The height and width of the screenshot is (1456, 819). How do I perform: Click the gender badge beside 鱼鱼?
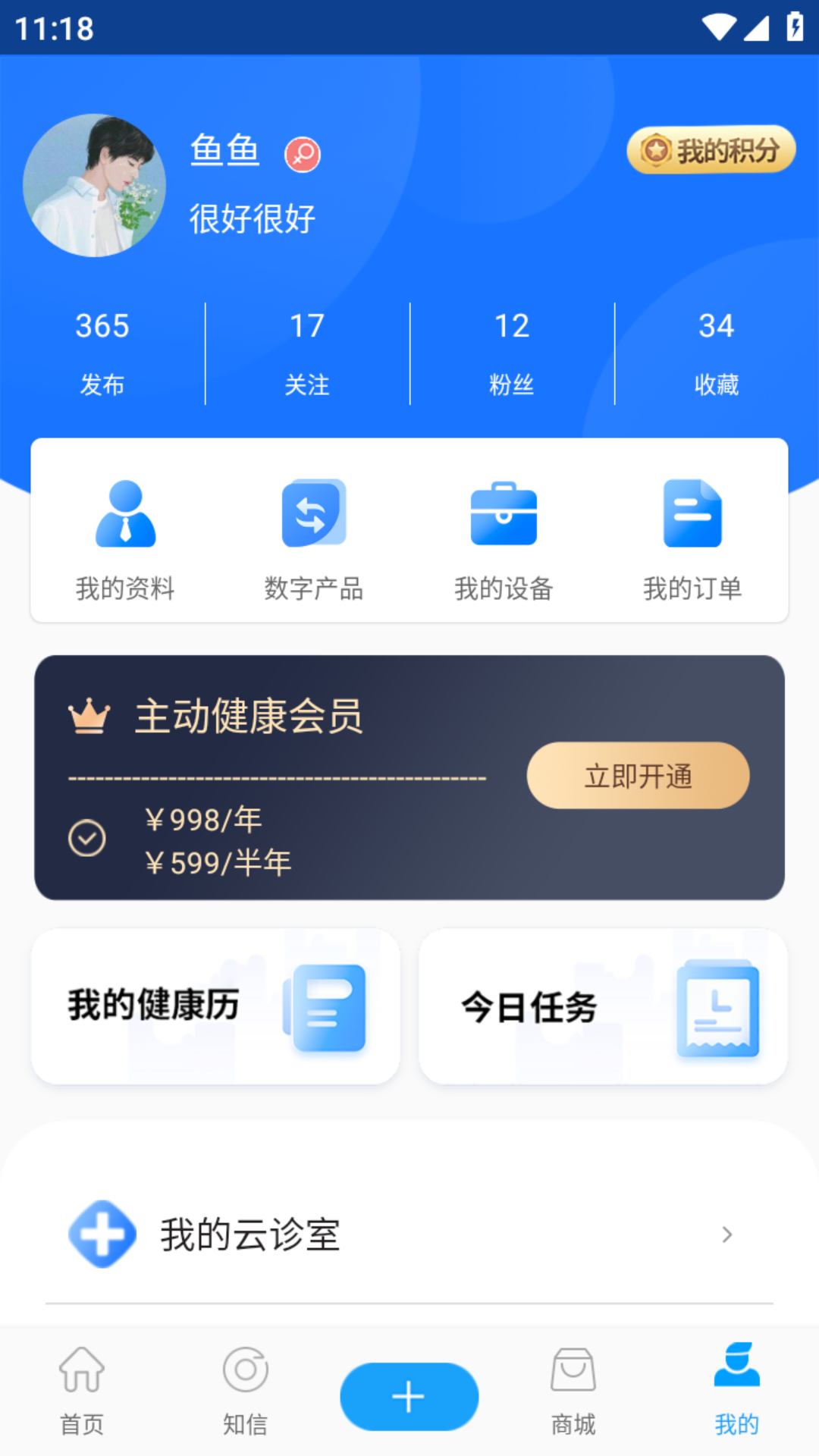coord(303,152)
